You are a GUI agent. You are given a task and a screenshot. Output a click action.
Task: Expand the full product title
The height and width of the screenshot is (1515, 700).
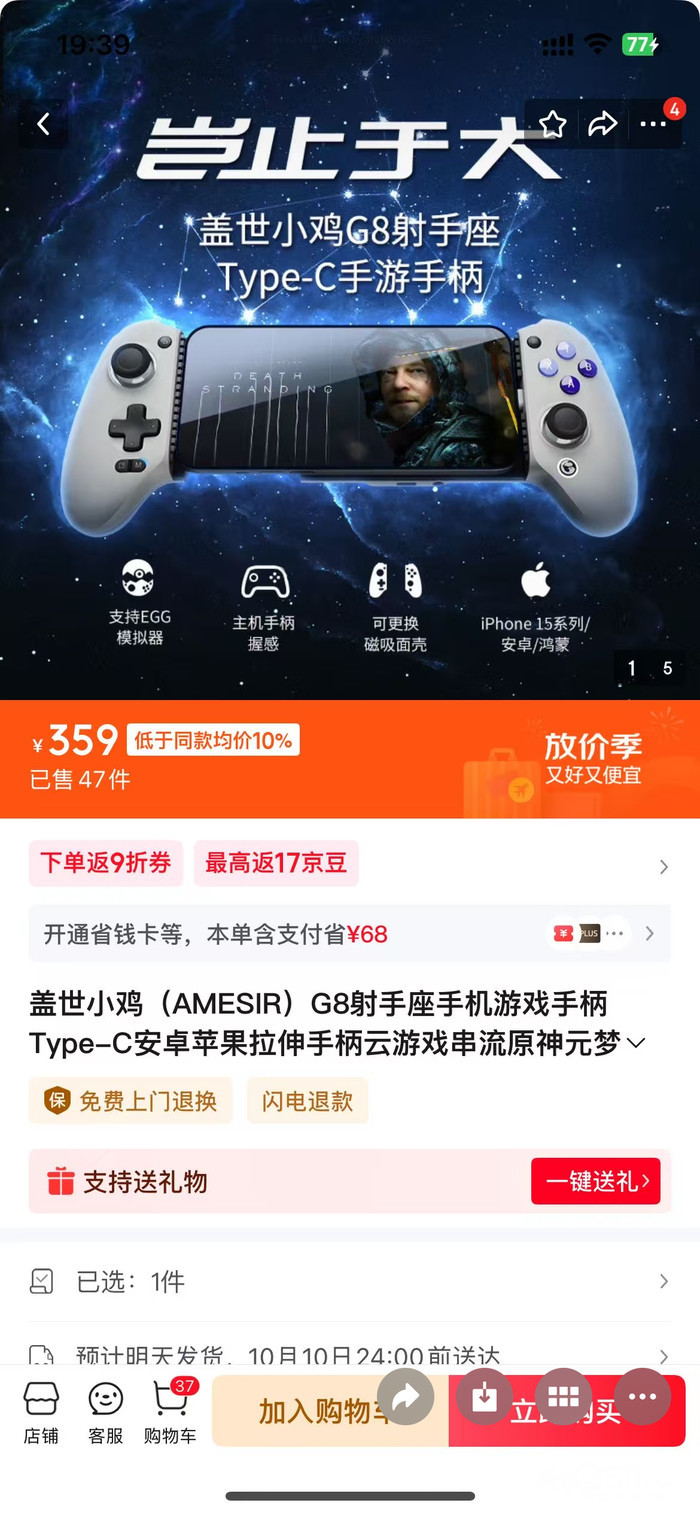pos(635,1044)
